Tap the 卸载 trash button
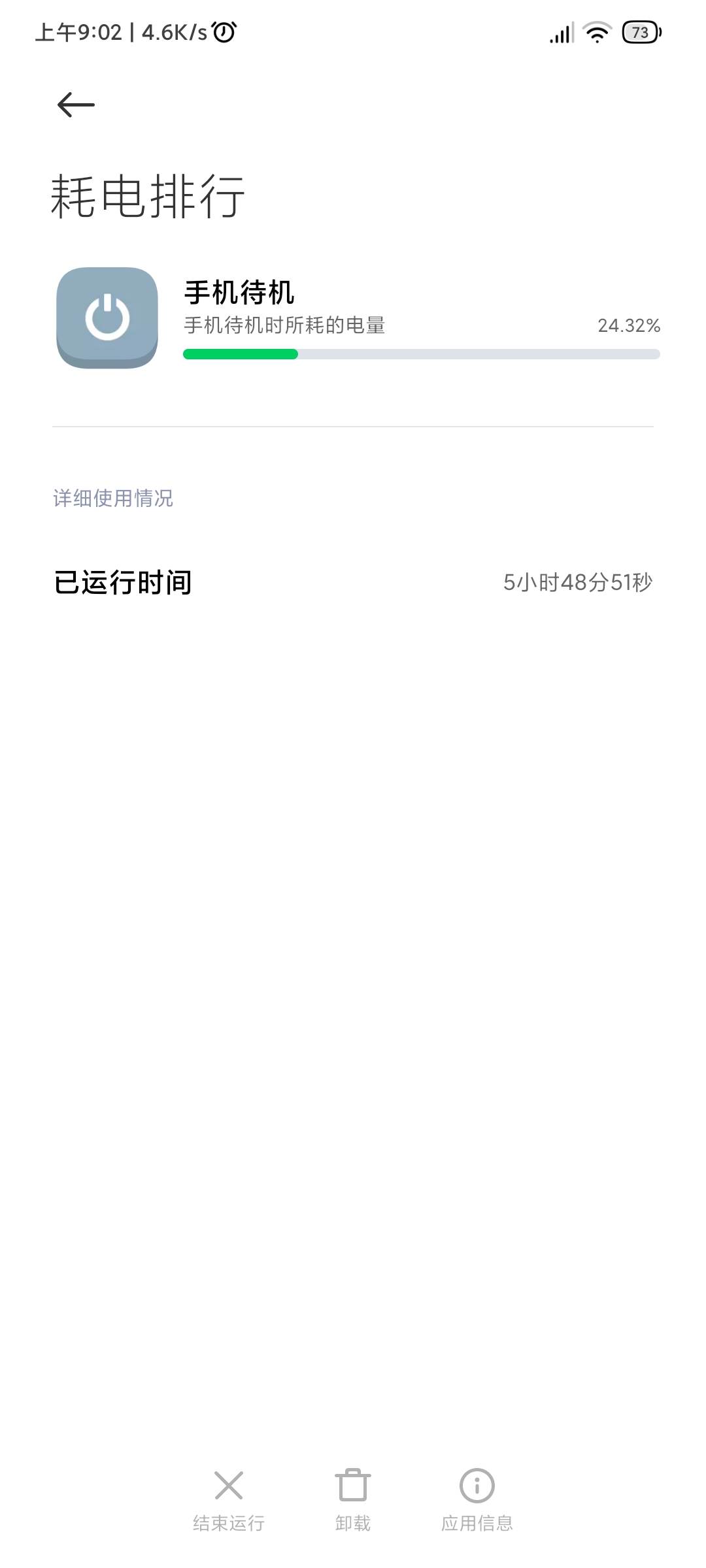706x1568 pixels. point(353,1500)
